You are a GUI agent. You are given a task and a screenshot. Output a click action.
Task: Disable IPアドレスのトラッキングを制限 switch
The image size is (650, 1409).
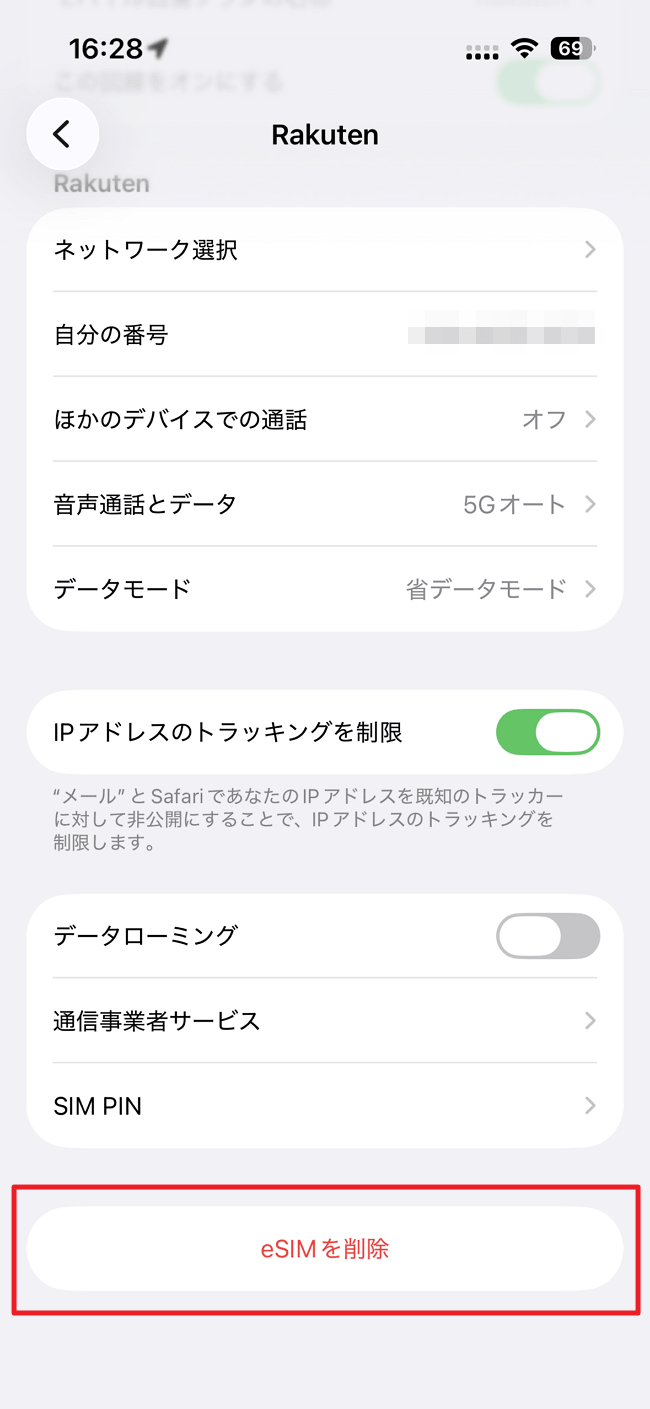pyautogui.click(x=547, y=733)
